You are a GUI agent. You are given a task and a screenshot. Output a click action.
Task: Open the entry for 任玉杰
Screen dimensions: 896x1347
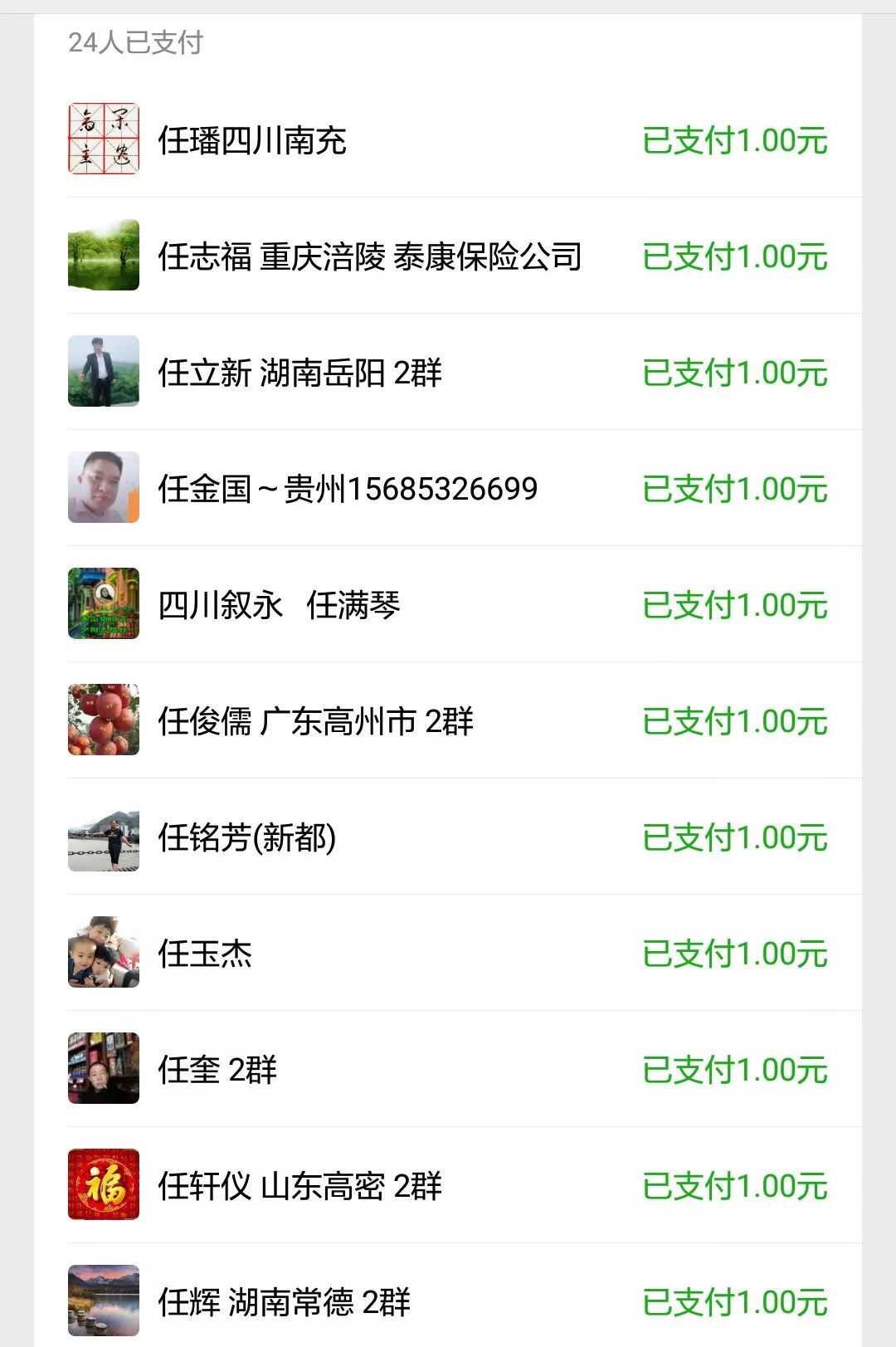click(x=448, y=953)
